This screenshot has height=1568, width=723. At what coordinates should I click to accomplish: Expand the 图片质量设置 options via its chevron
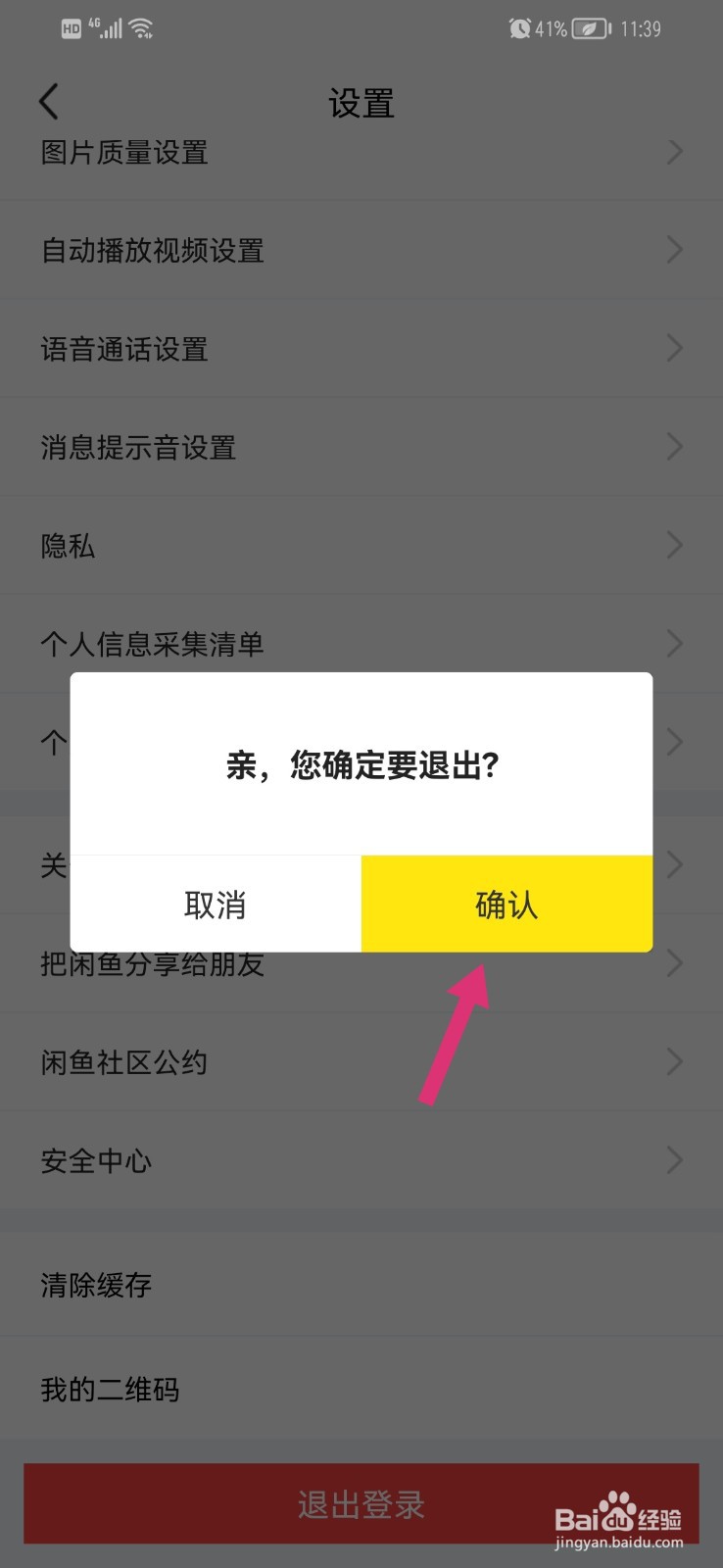674,152
